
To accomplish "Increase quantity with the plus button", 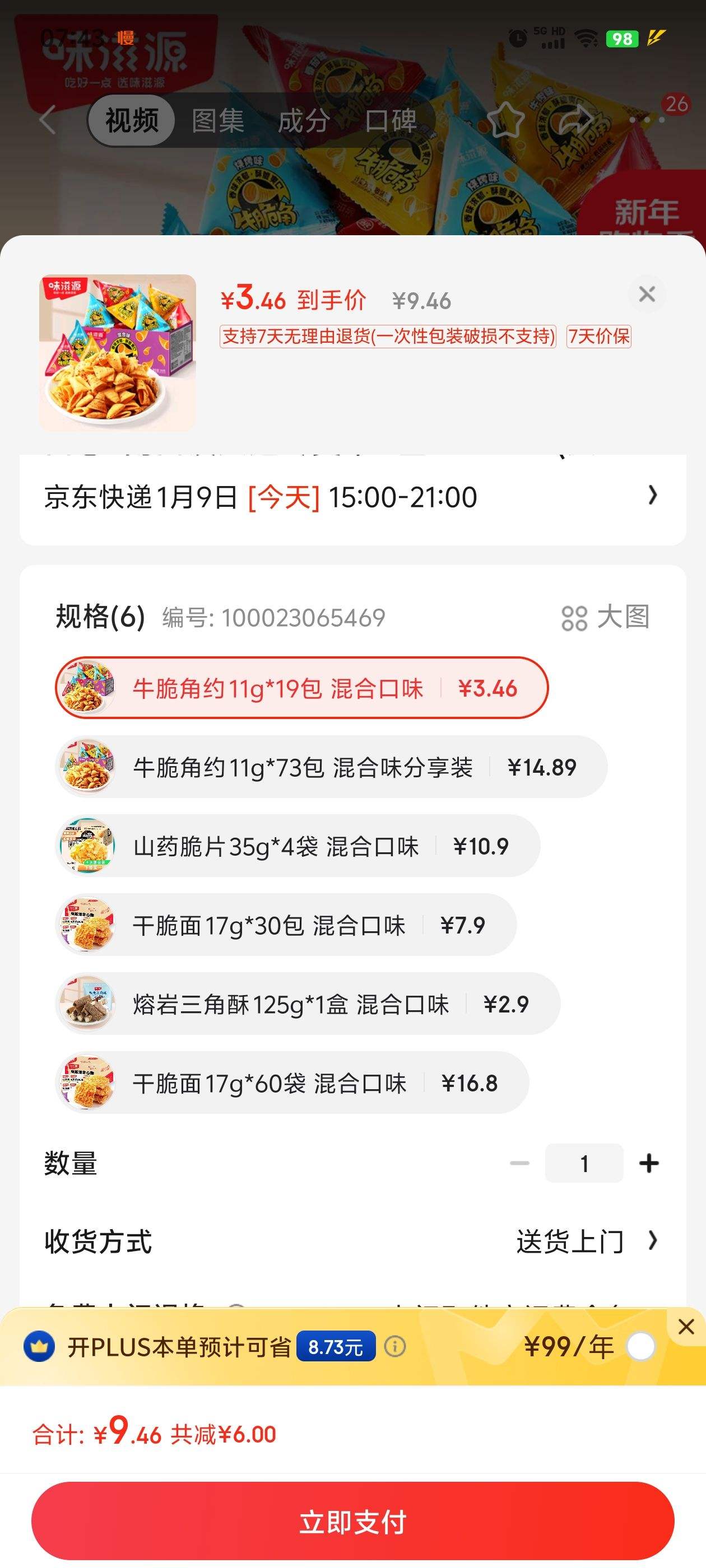I will (x=649, y=1163).
